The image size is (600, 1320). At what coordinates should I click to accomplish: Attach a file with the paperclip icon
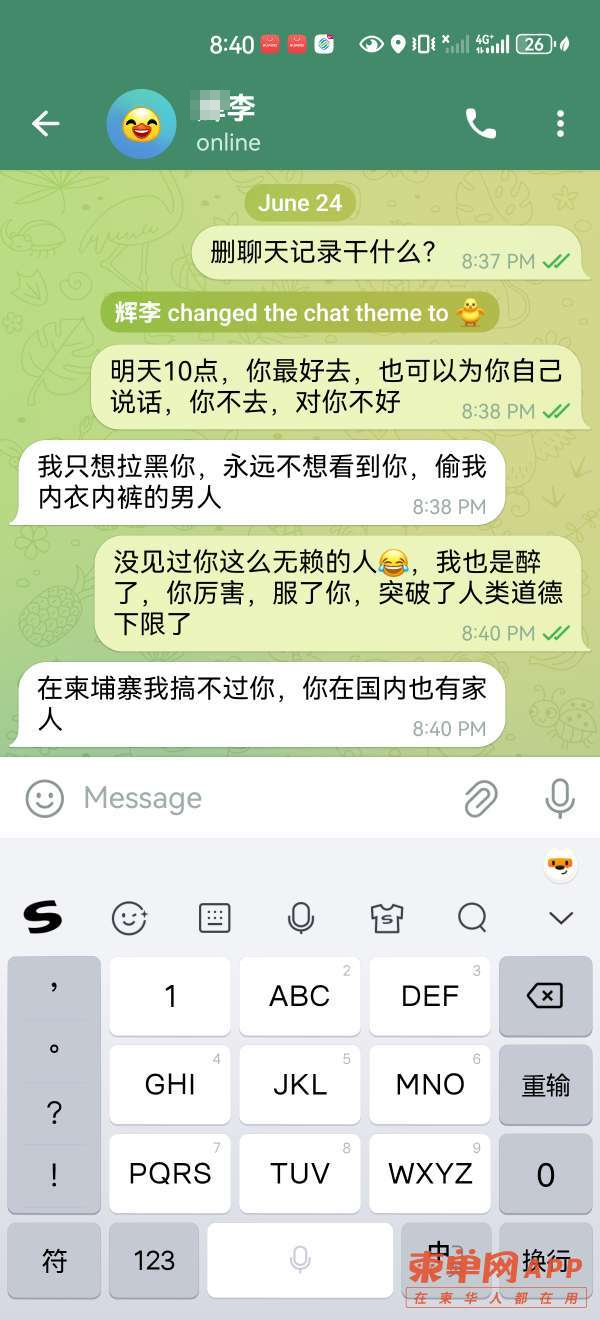click(481, 798)
